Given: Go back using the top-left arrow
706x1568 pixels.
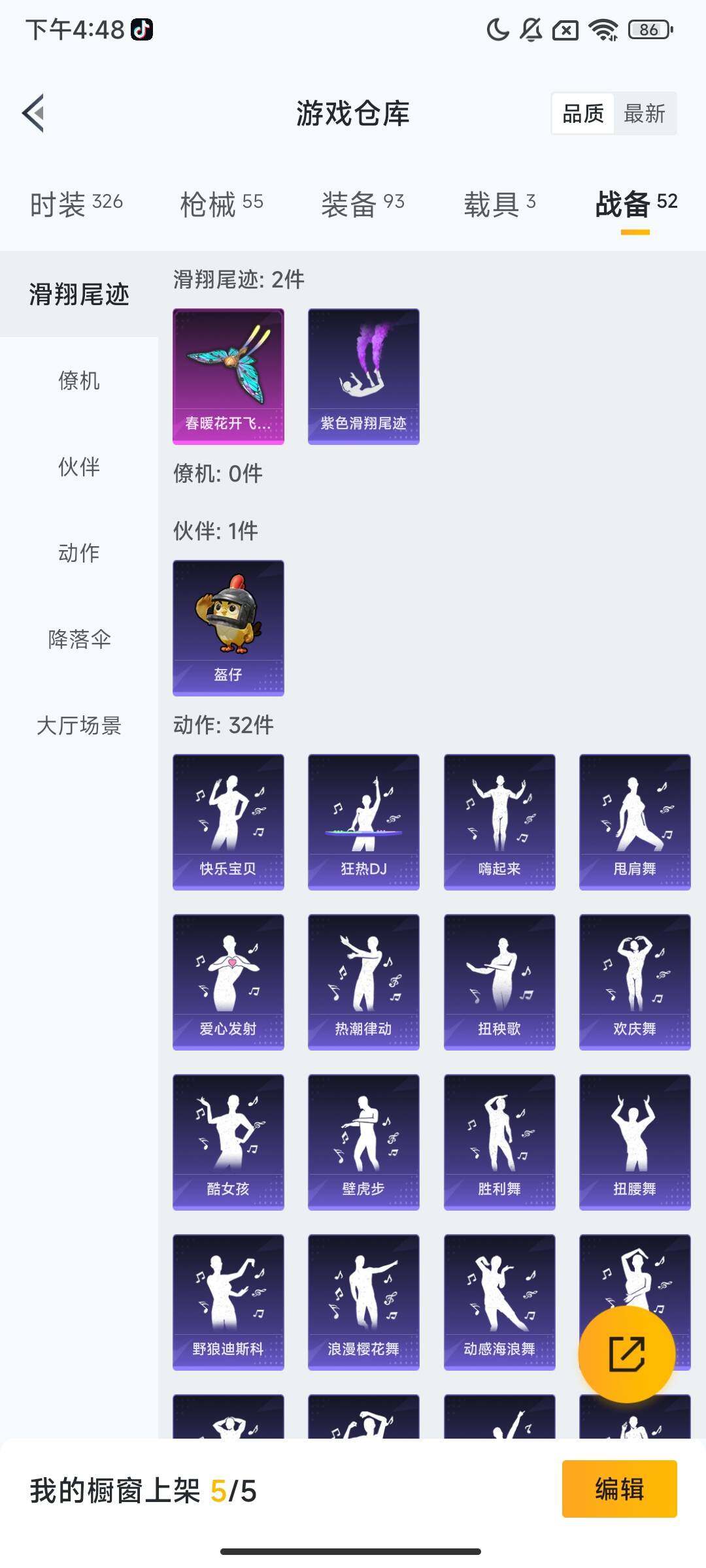Looking at the screenshot, I should [x=34, y=113].
